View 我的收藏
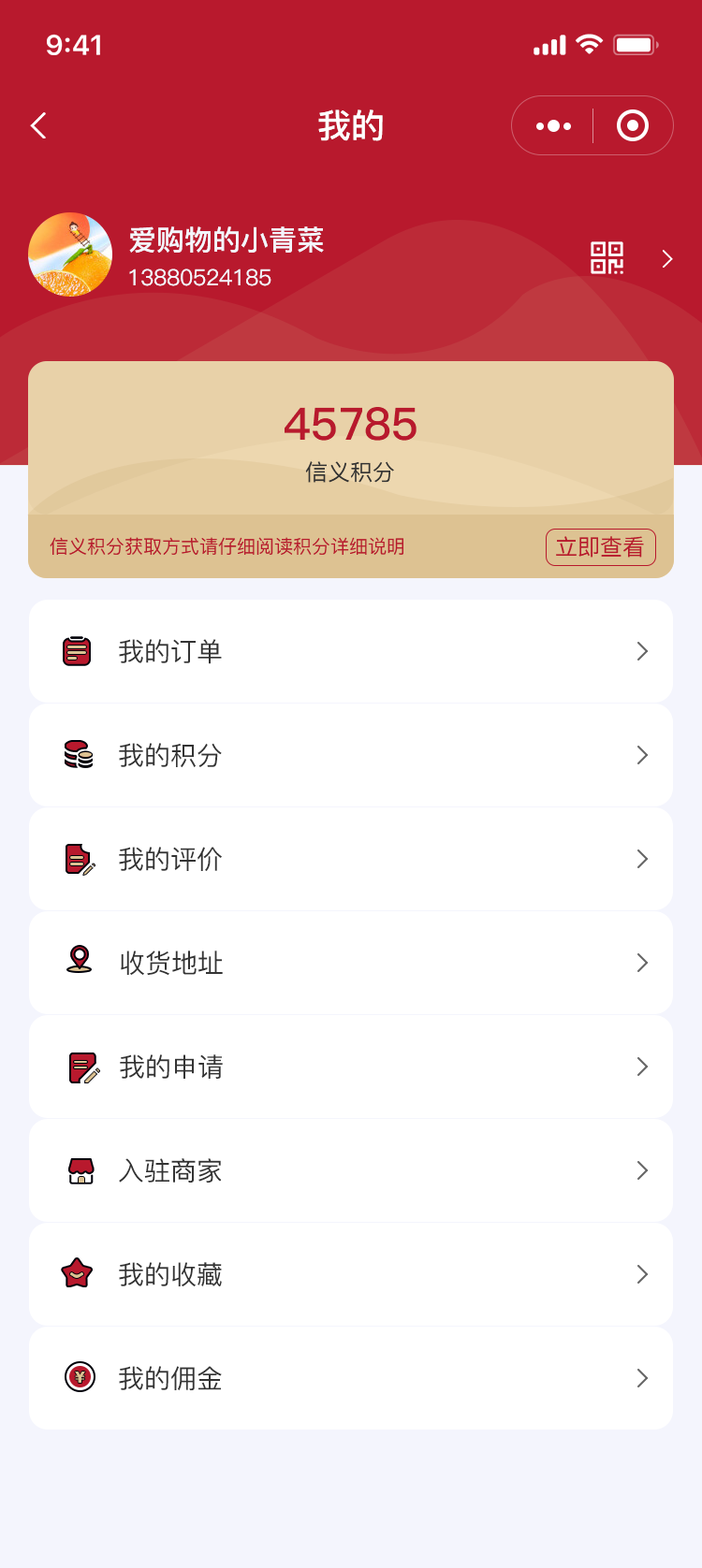 point(351,1274)
